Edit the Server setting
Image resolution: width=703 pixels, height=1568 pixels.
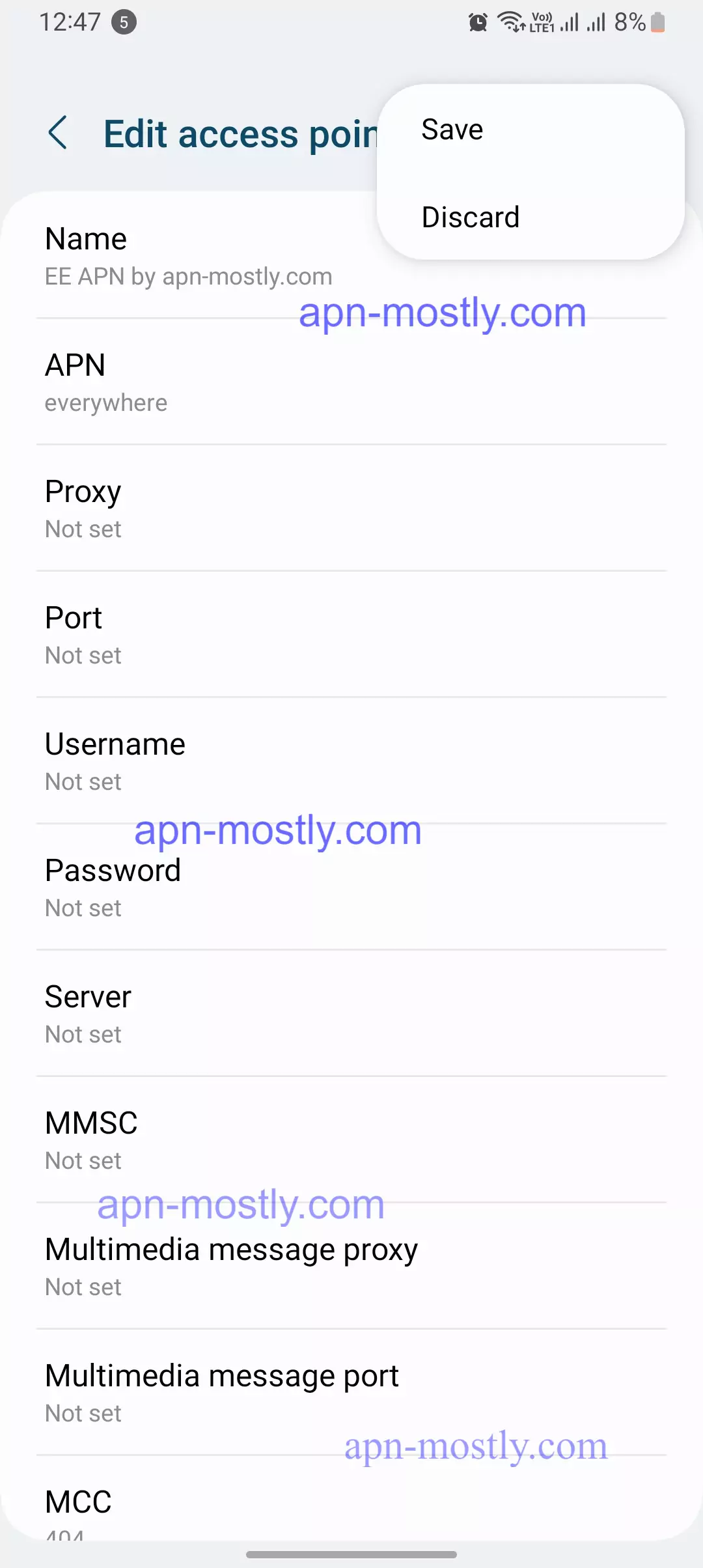[351, 1015]
